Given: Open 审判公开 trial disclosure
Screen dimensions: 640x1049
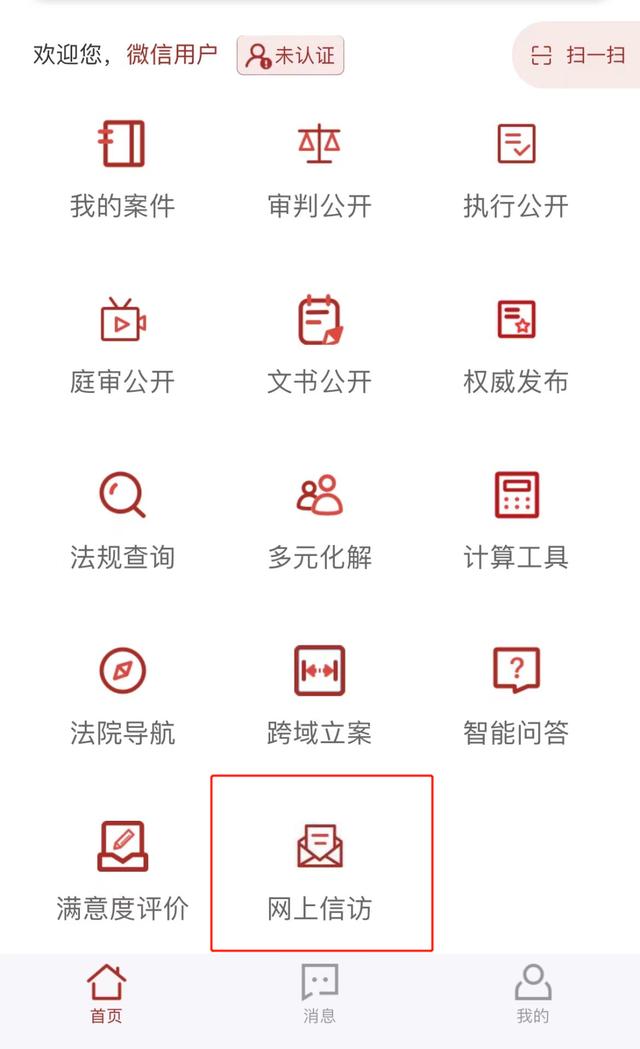Looking at the screenshot, I should click(319, 168).
